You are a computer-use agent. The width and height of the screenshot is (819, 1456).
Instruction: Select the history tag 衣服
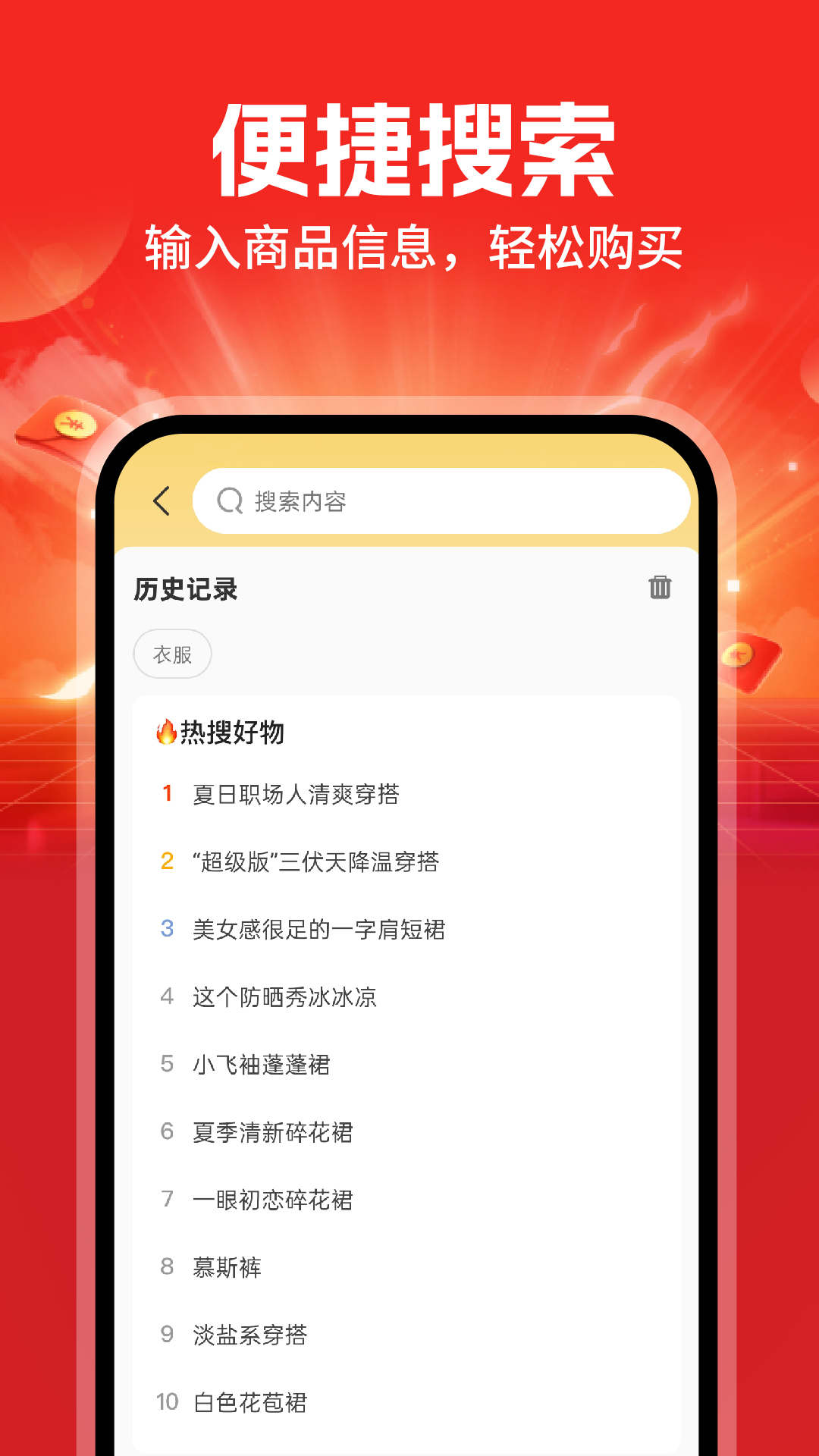coord(172,653)
